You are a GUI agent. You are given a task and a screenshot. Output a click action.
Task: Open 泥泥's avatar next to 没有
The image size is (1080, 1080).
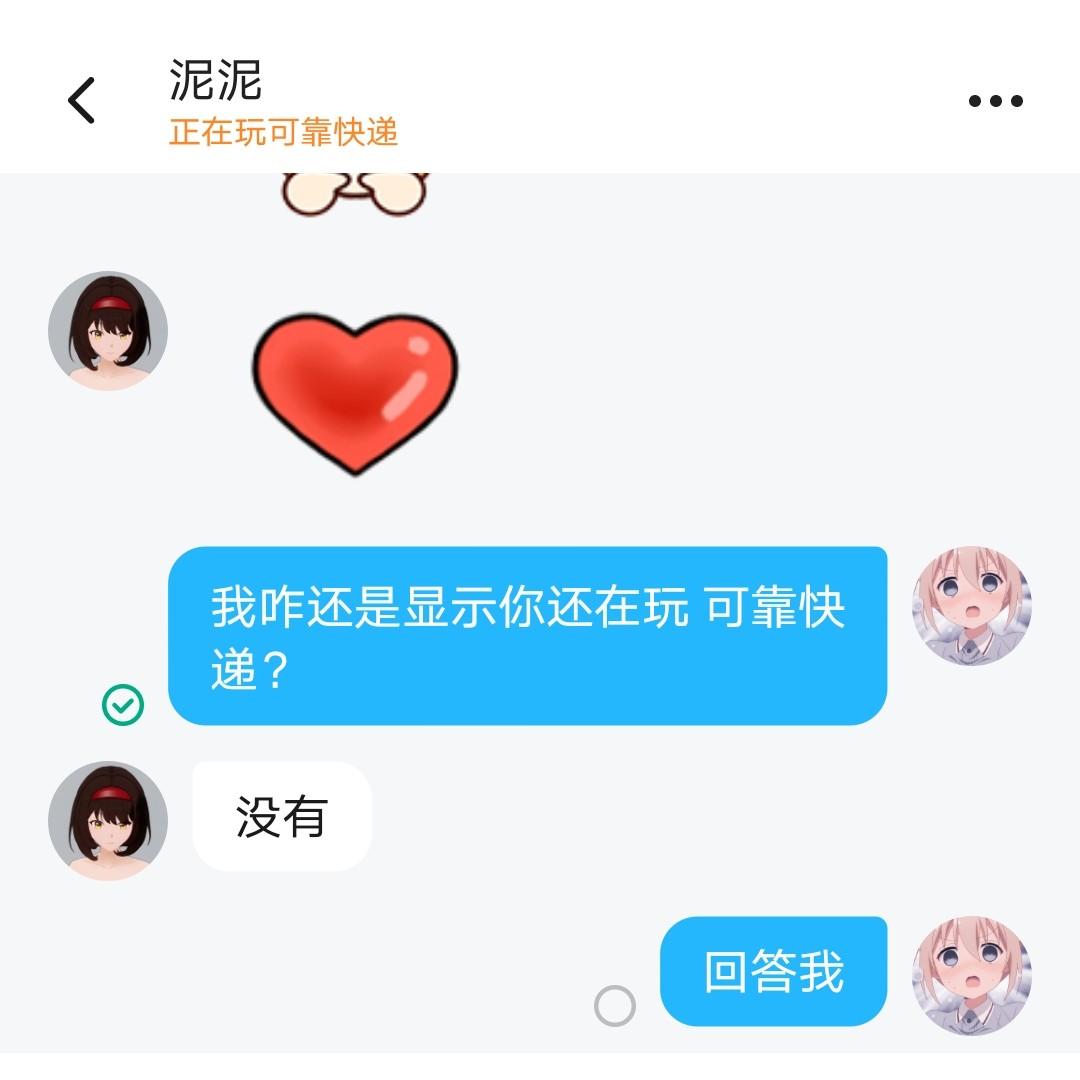[x=108, y=820]
